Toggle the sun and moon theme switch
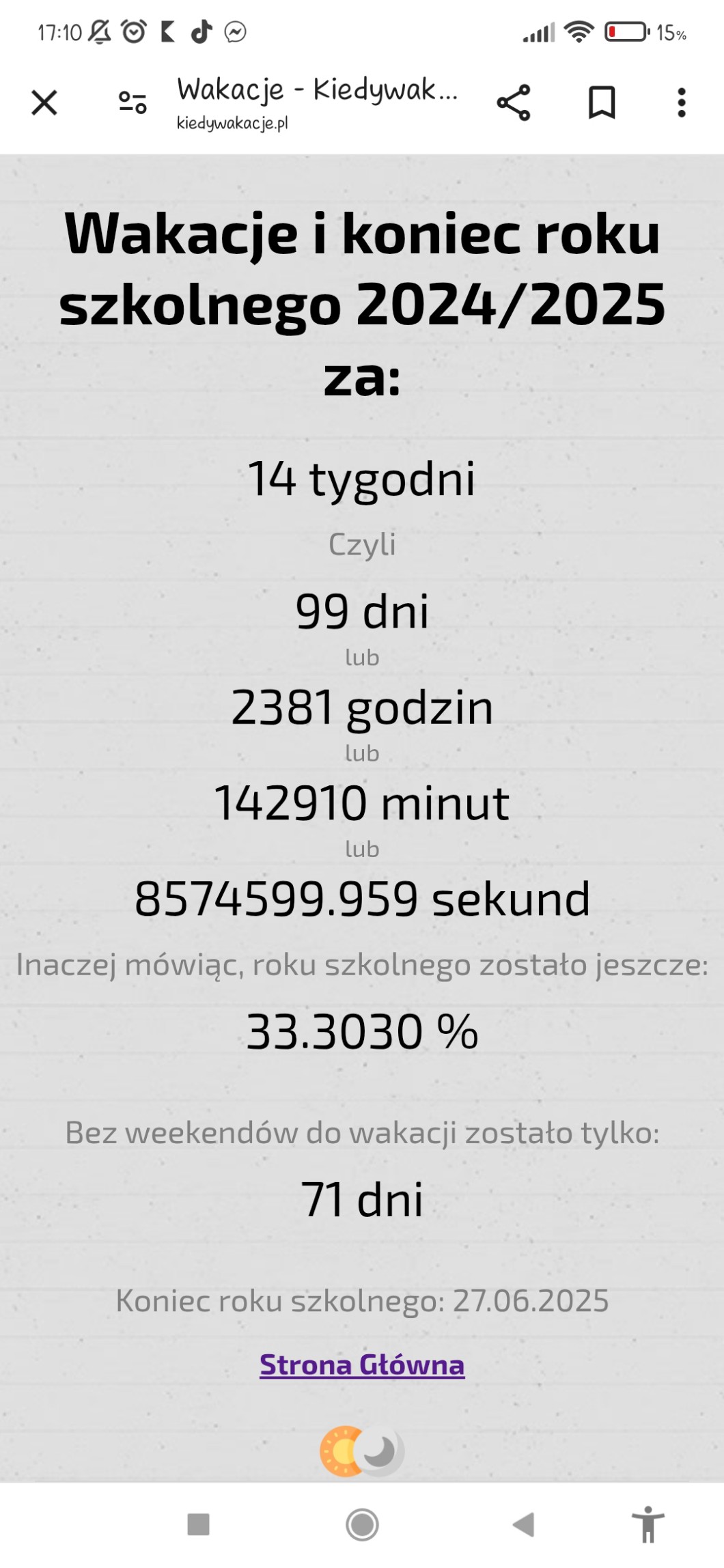Image resolution: width=724 pixels, height=1568 pixels. [362, 1451]
